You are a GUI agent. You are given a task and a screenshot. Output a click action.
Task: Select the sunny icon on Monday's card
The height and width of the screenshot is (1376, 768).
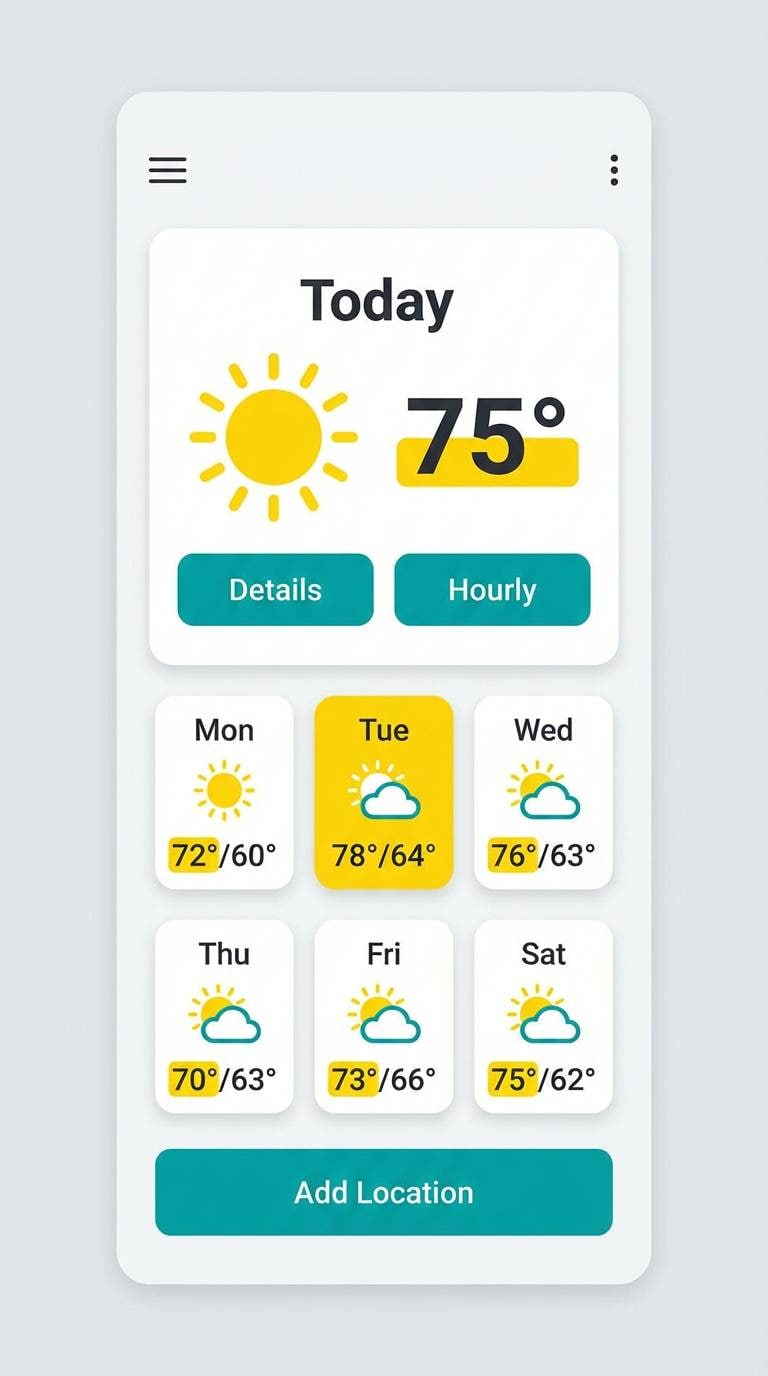point(223,791)
